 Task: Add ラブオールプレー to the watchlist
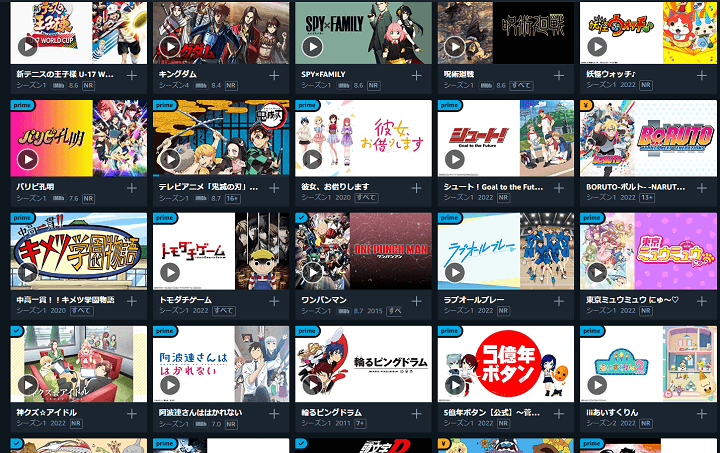(x=558, y=299)
